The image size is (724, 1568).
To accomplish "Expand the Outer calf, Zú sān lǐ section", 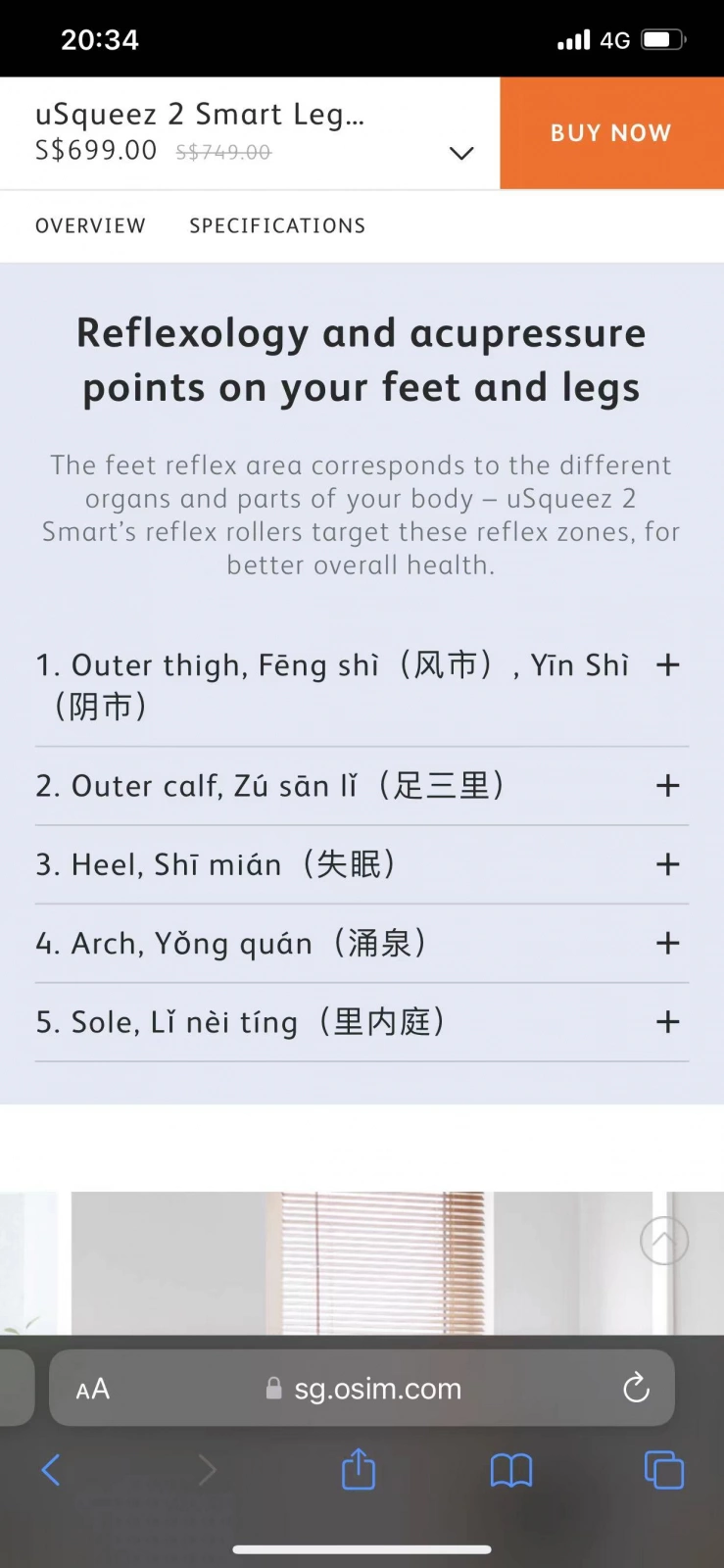I will tap(362, 786).
